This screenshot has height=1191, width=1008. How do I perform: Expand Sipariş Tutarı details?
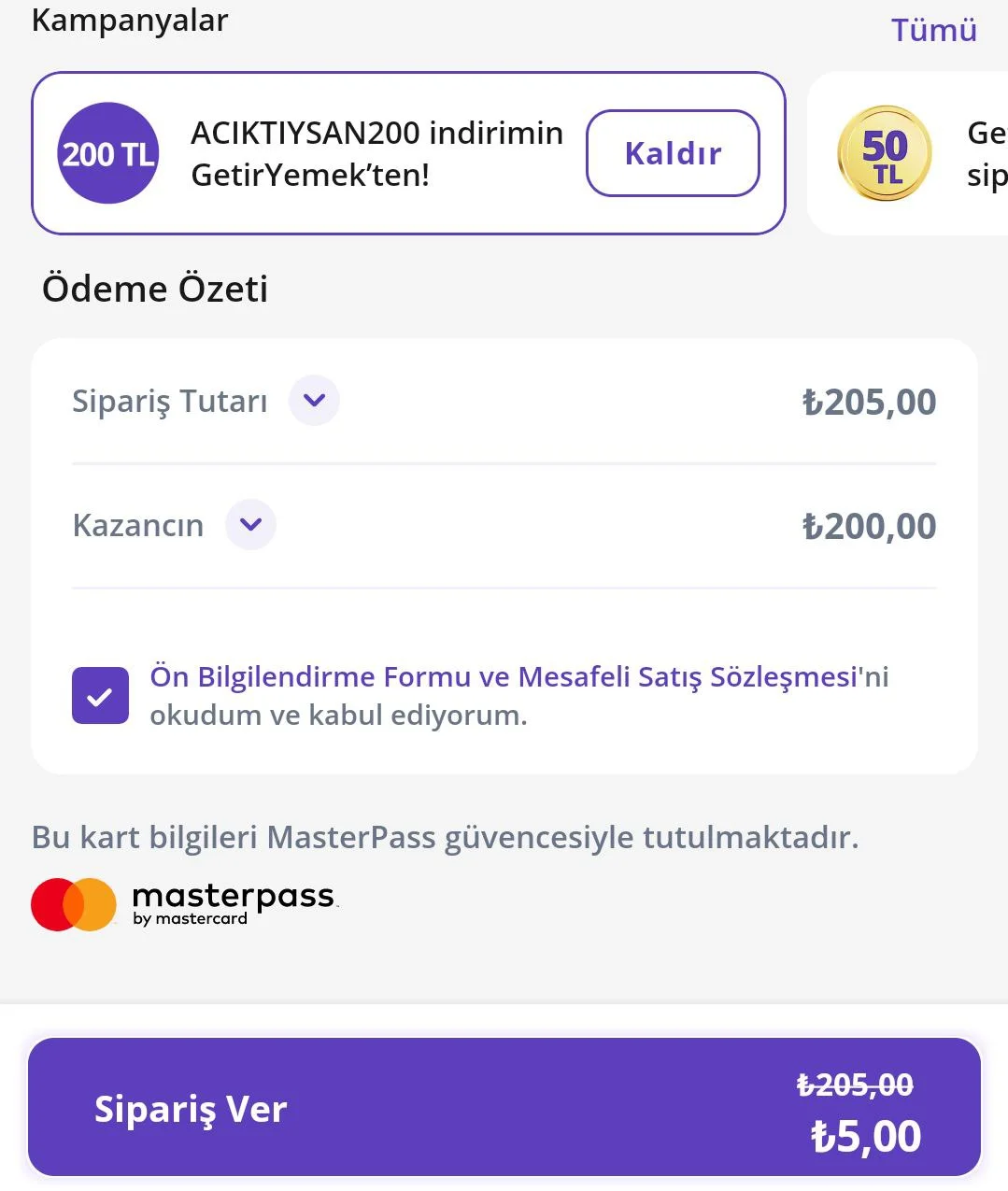(x=314, y=401)
